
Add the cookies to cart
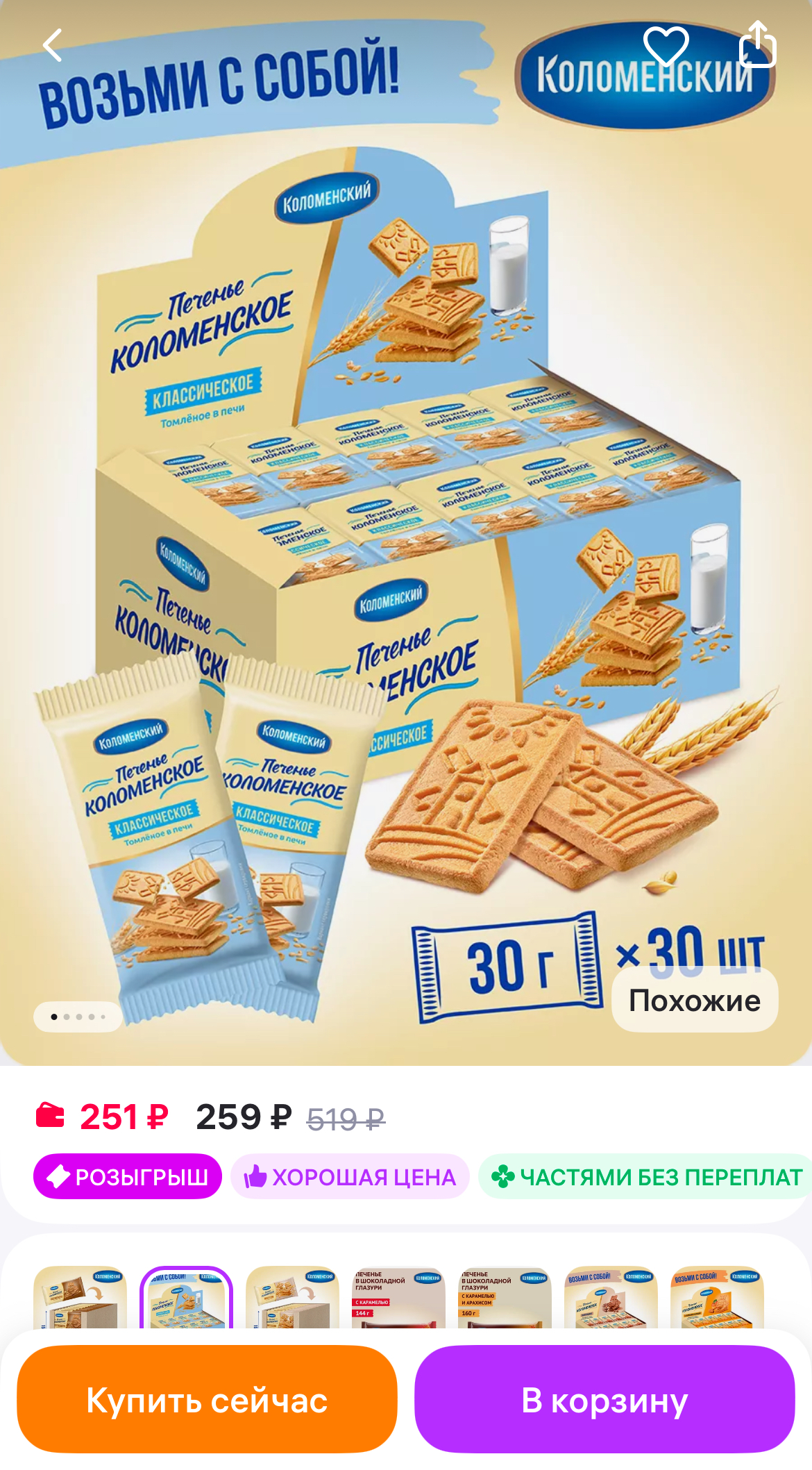pos(604,1399)
